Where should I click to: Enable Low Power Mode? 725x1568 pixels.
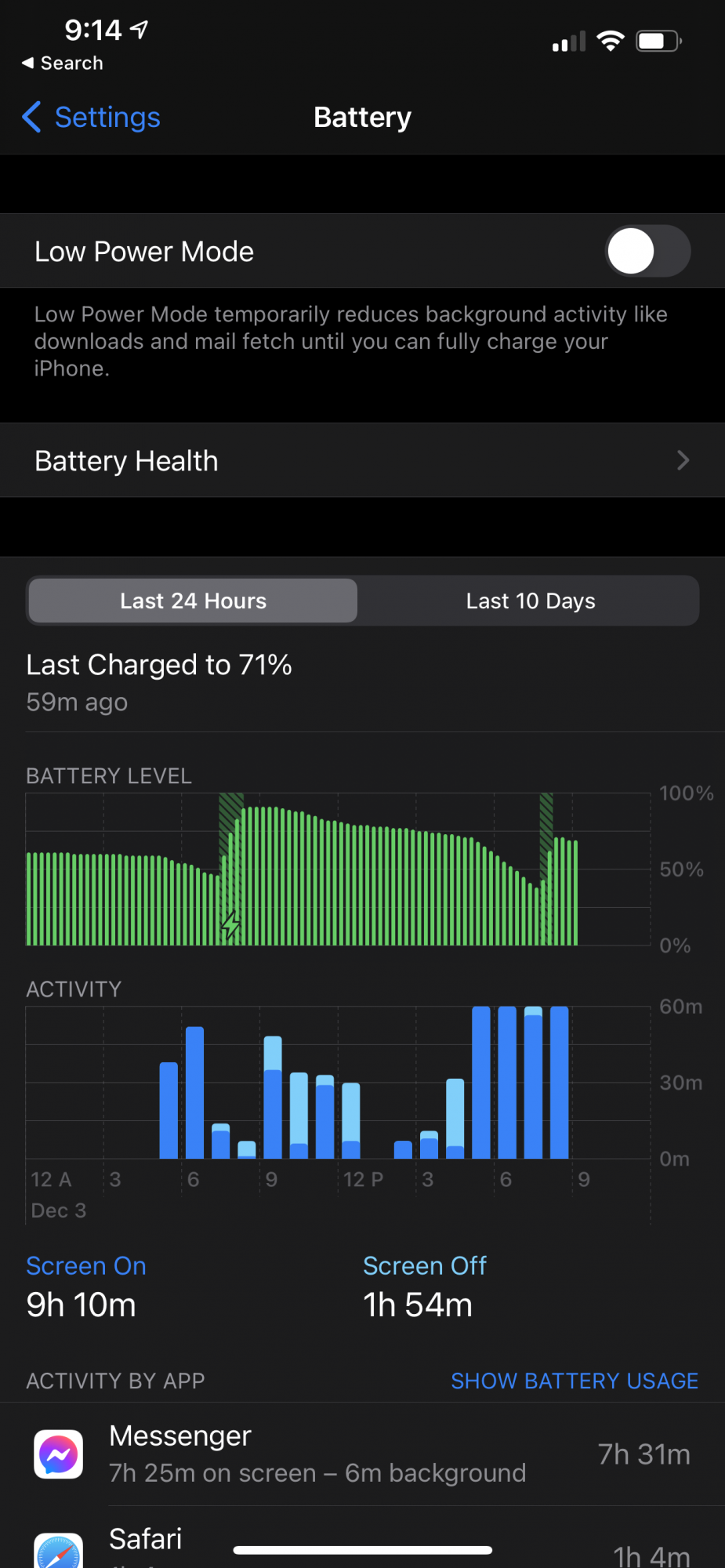click(x=647, y=251)
